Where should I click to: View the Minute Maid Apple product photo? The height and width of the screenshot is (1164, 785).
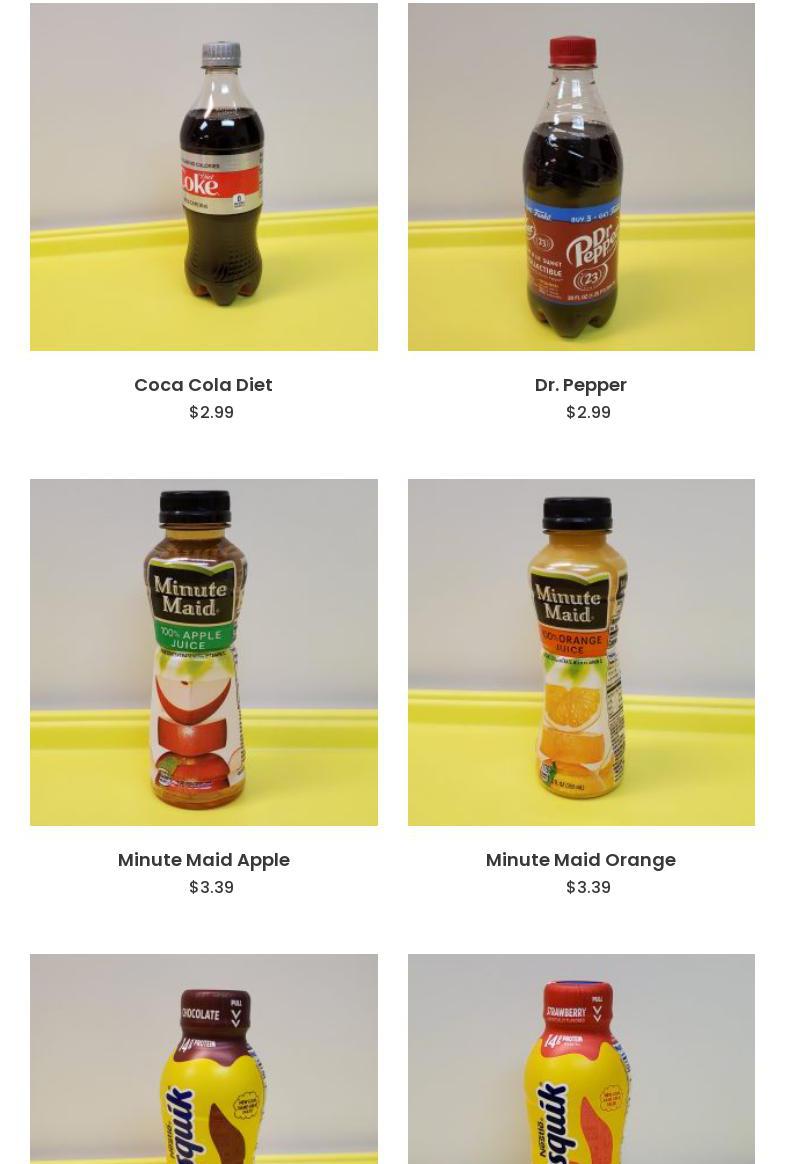[204, 652]
